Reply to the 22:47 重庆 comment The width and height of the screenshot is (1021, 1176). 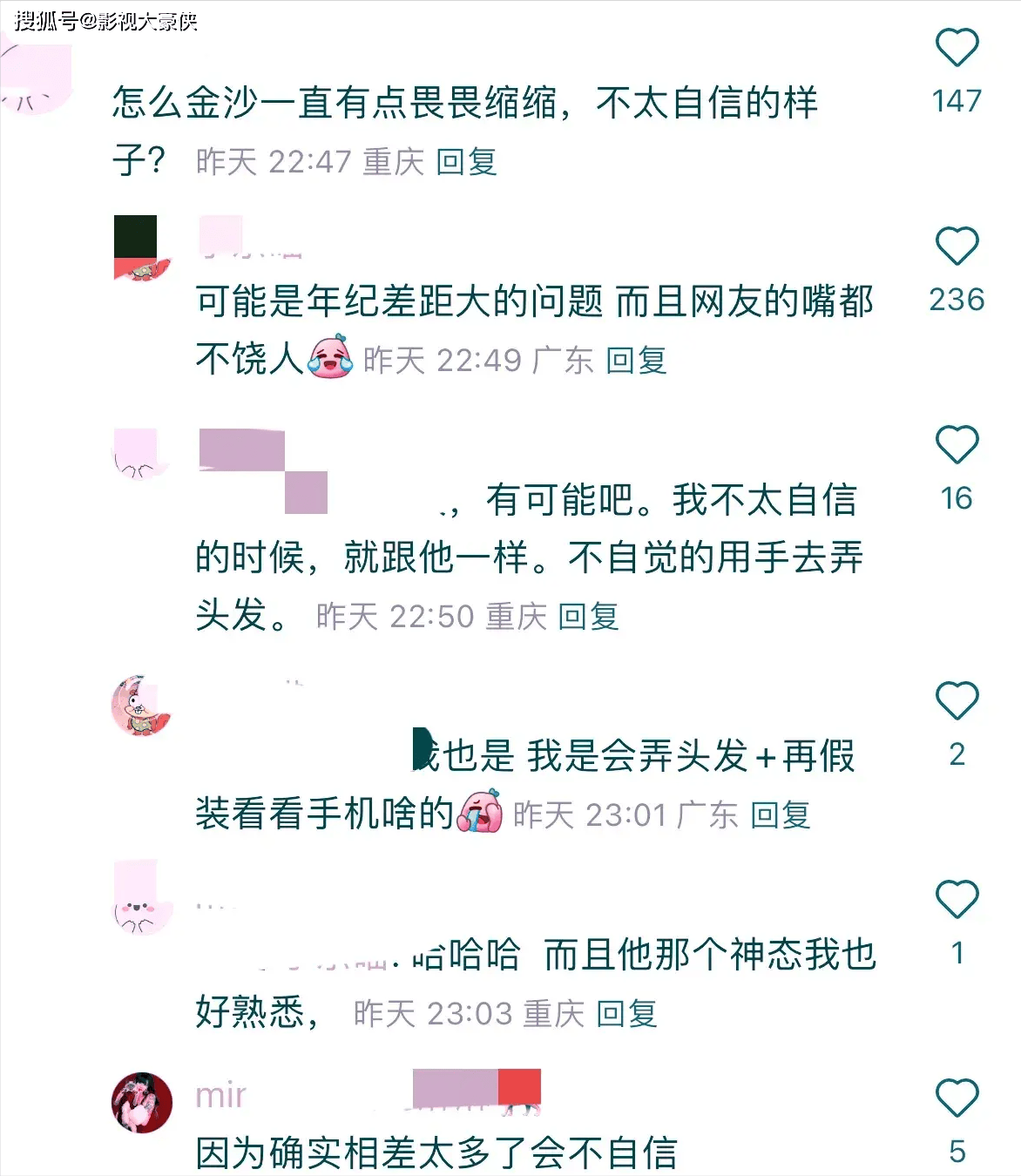[x=466, y=162]
